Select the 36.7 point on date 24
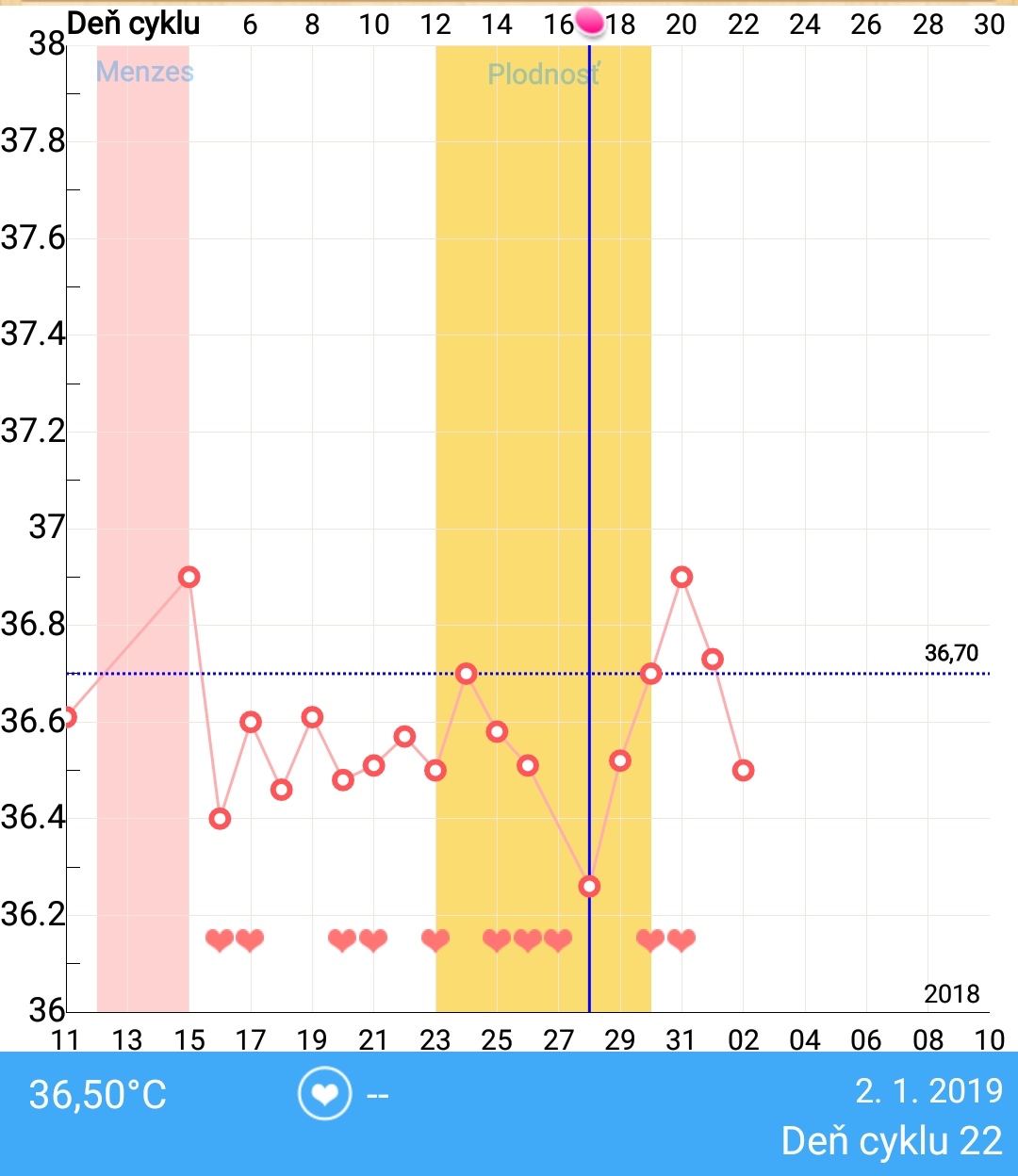 coord(466,673)
